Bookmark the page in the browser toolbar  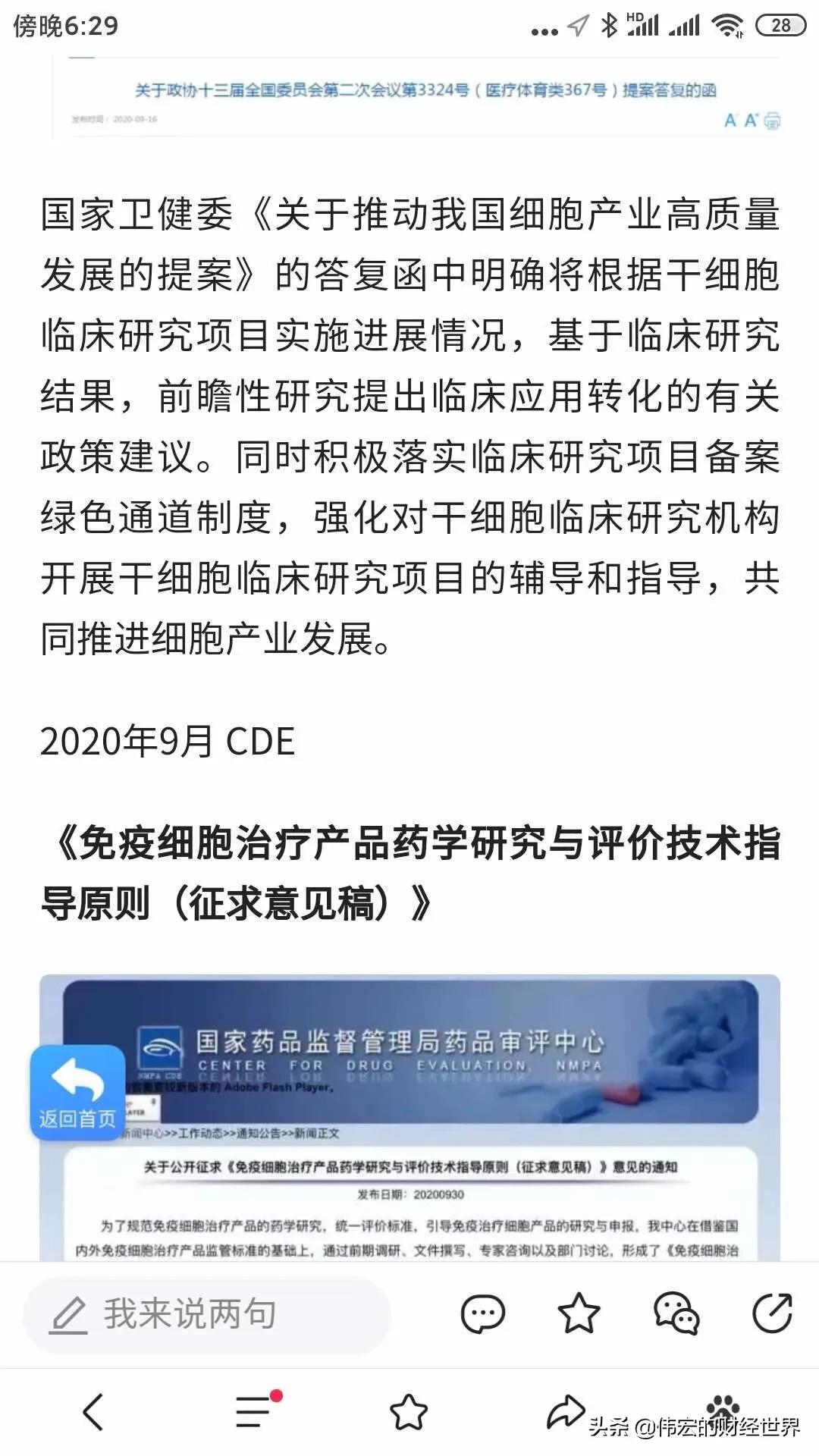(409, 1411)
